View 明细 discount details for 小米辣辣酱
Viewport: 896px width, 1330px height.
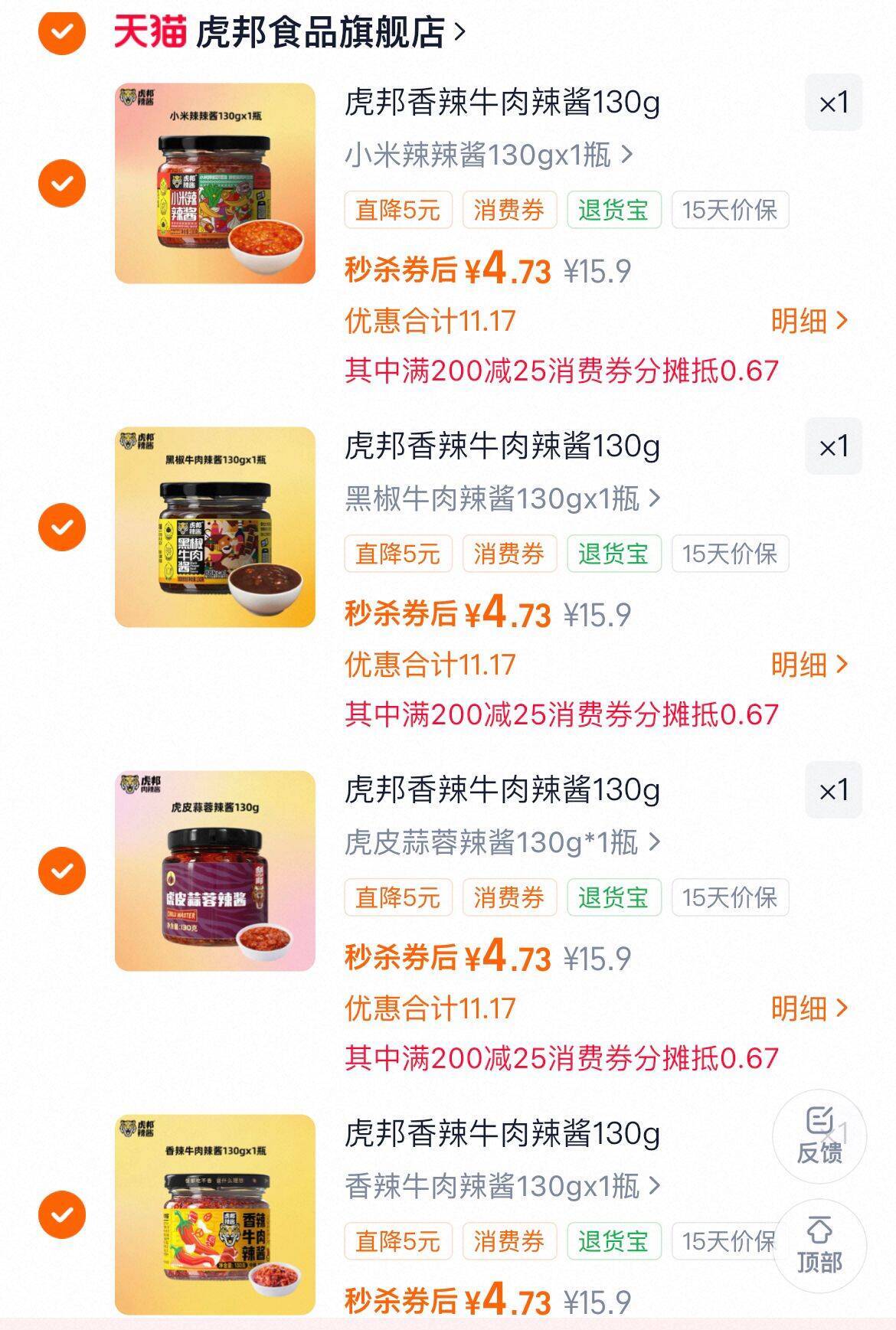coord(809,322)
